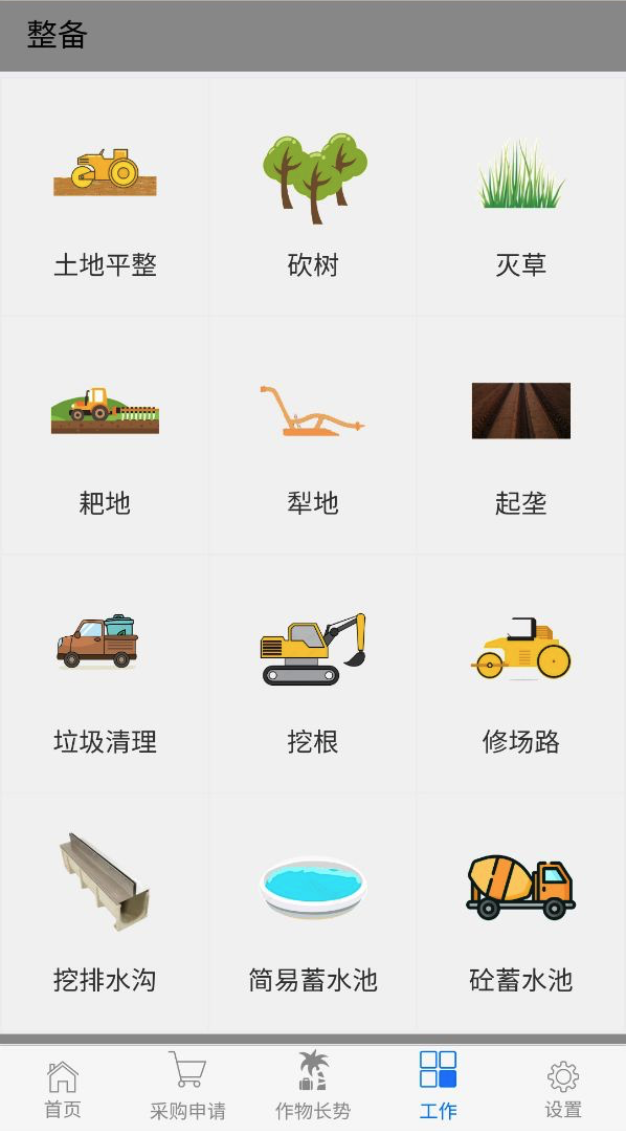
Task: Switch to the 设置 tab
Action: click(x=563, y=1088)
